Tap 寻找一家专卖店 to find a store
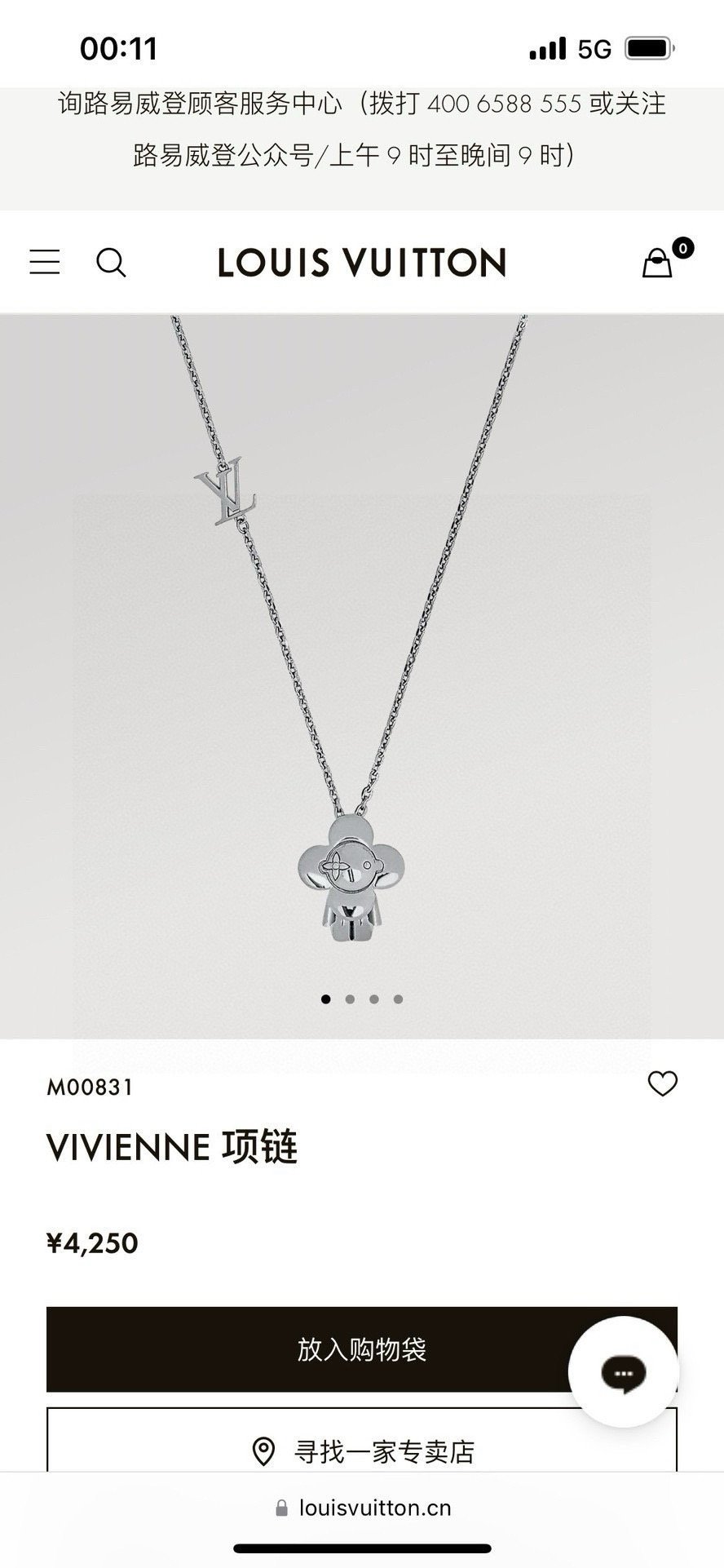This screenshot has height=1568, width=724. click(x=362, y=1451)
